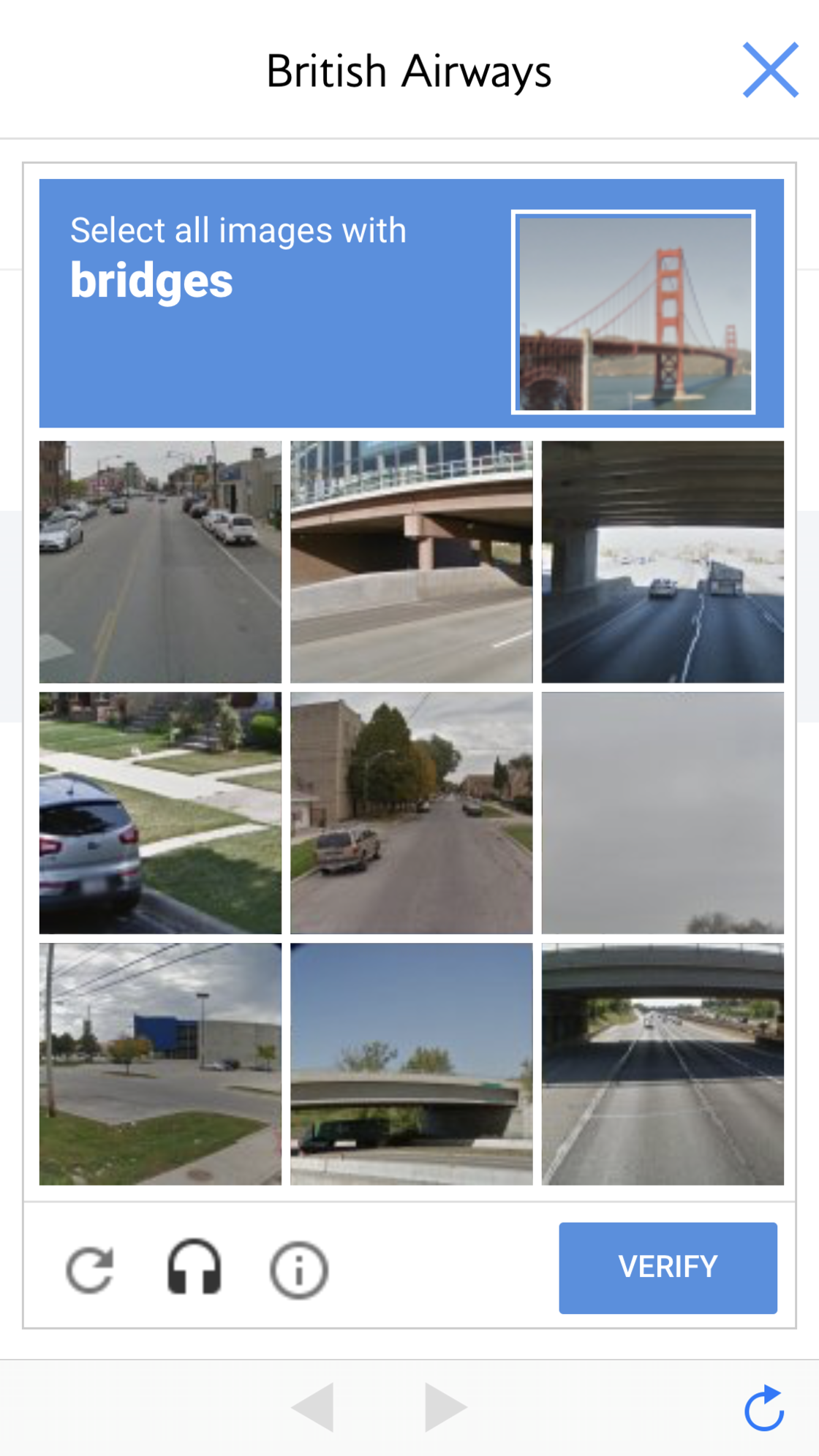Switch to the audio challenge headphones icon

click(x=194, y=1267)
